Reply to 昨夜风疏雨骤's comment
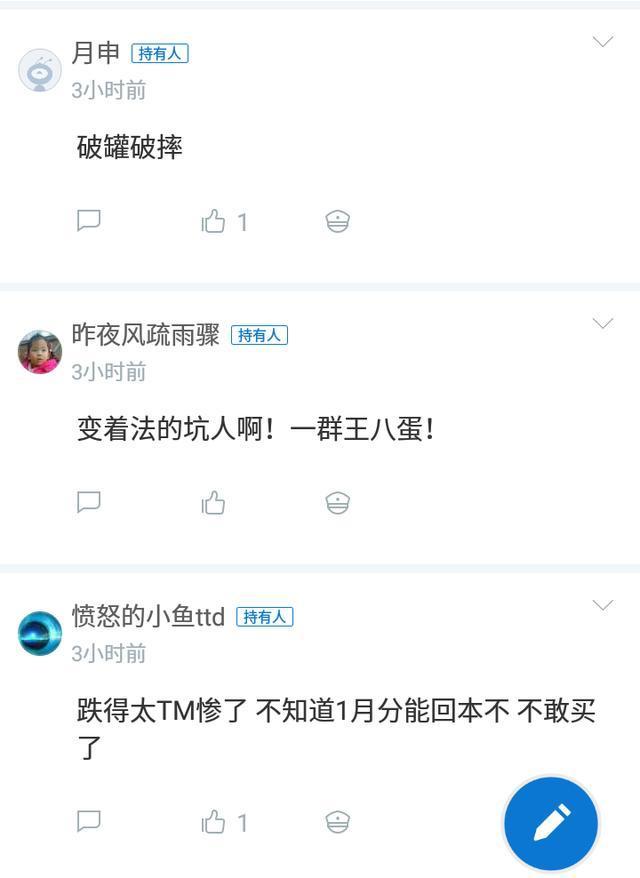 (x=89, y=502)
